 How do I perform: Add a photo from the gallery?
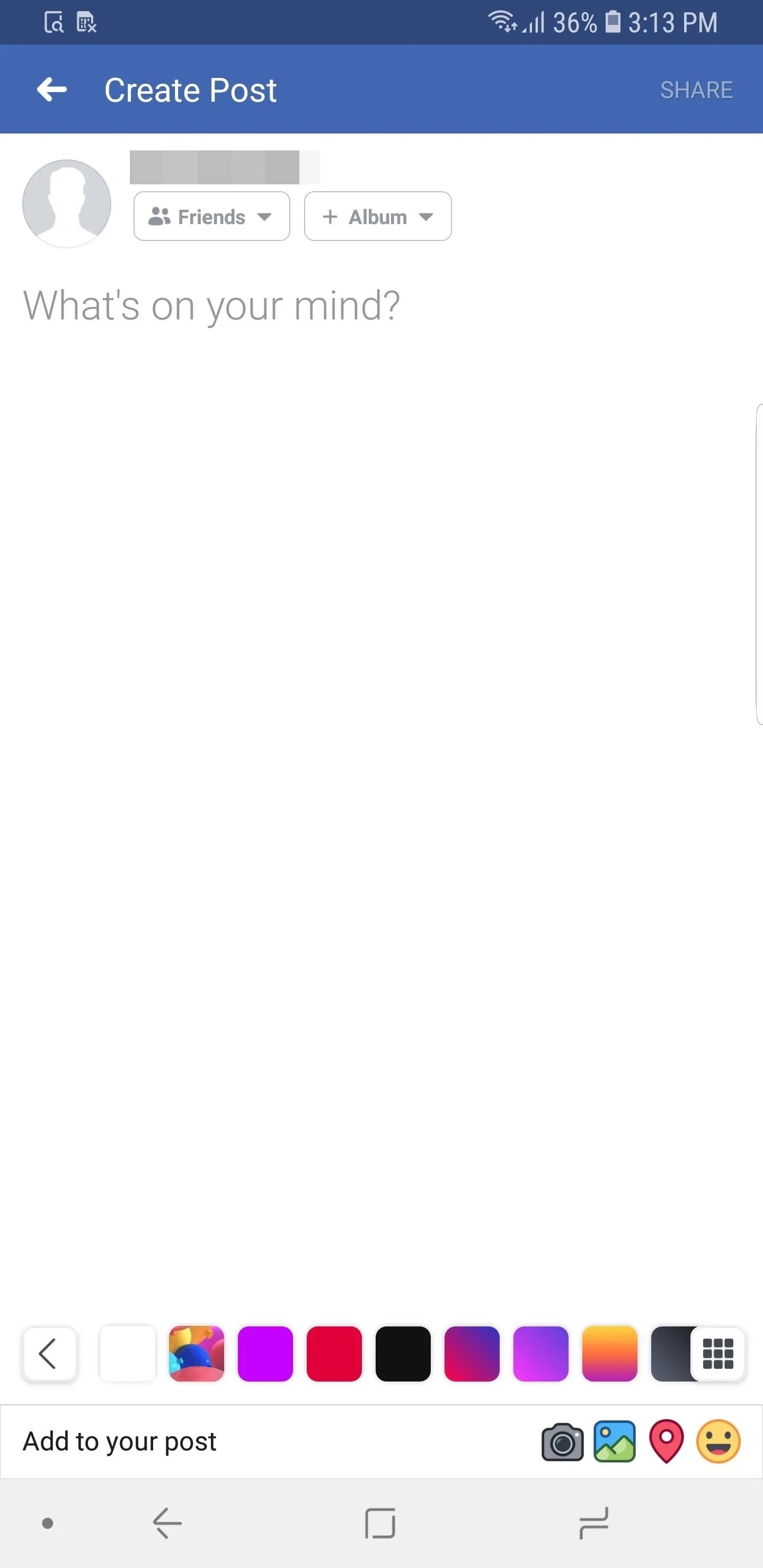point(615,1441)
